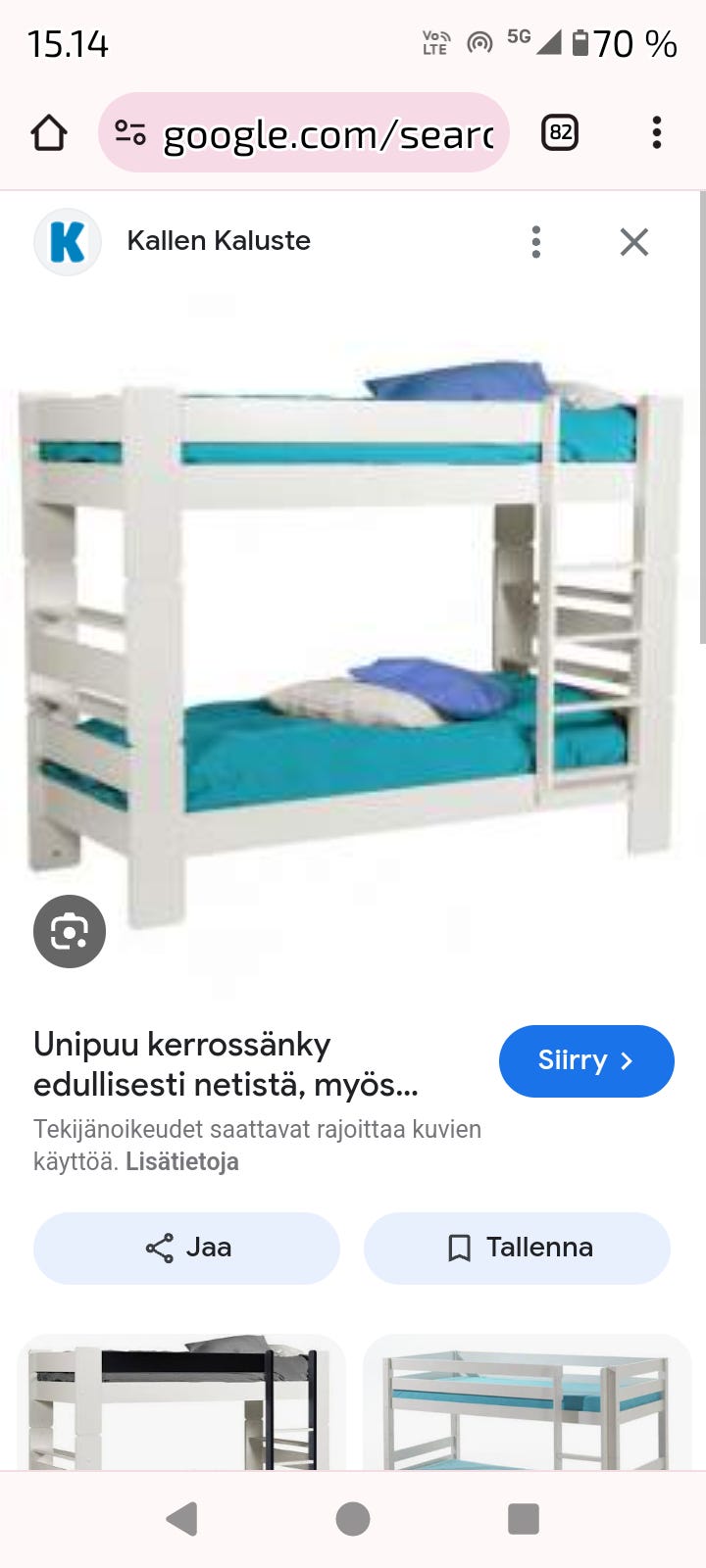This screenshot has width=706, height=1568.
Task: Open the Chrome home icon
Action: 50,132
